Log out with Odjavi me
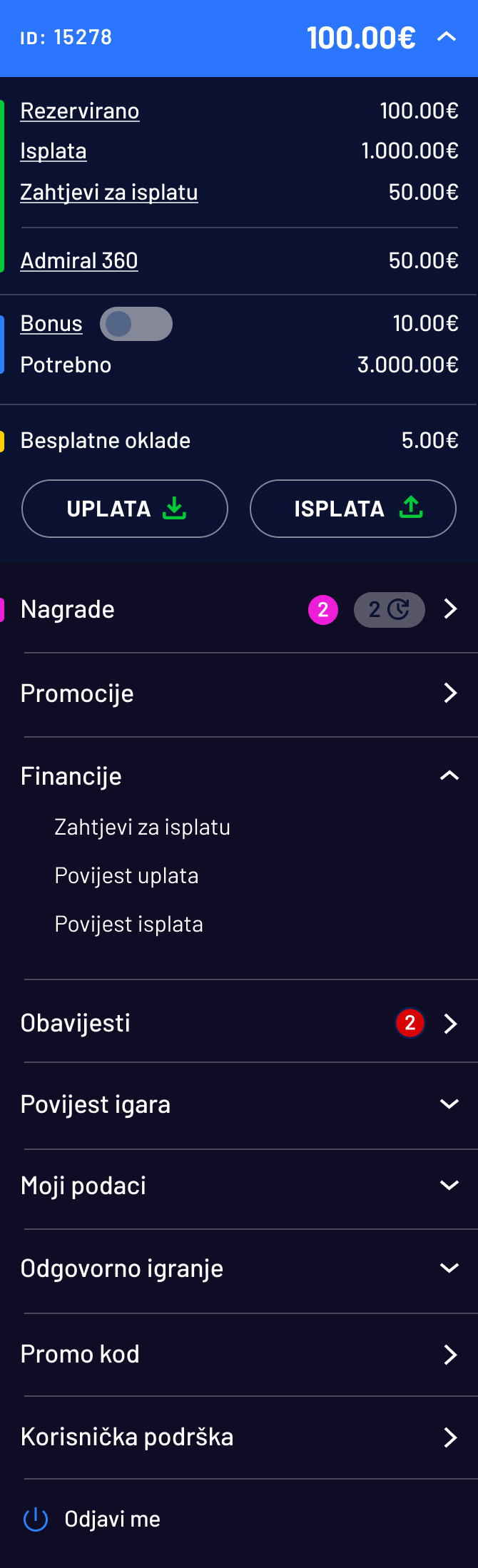The height and width of the screenshot is (1568, 478). tap(112, 1519)
